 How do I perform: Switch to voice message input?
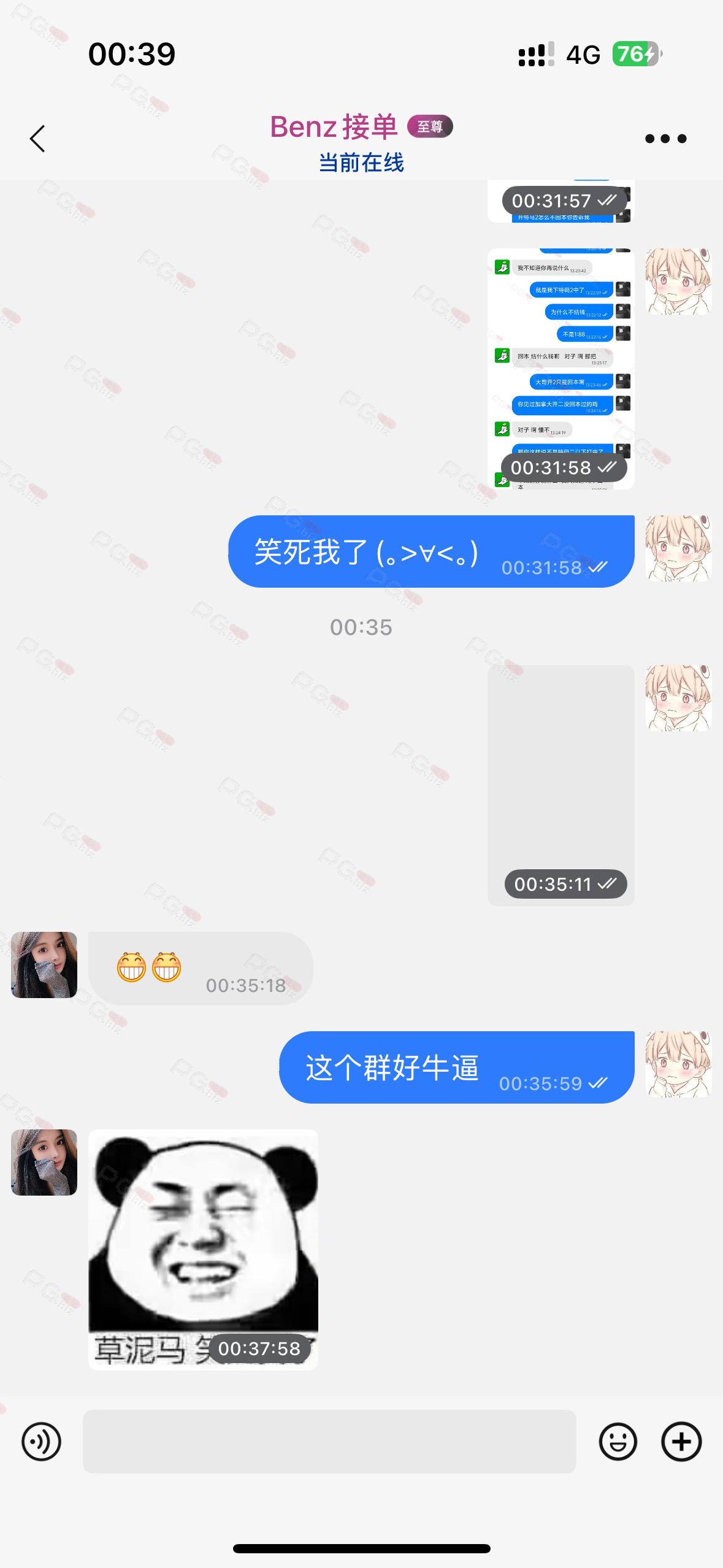click(x=41, y=1442)
